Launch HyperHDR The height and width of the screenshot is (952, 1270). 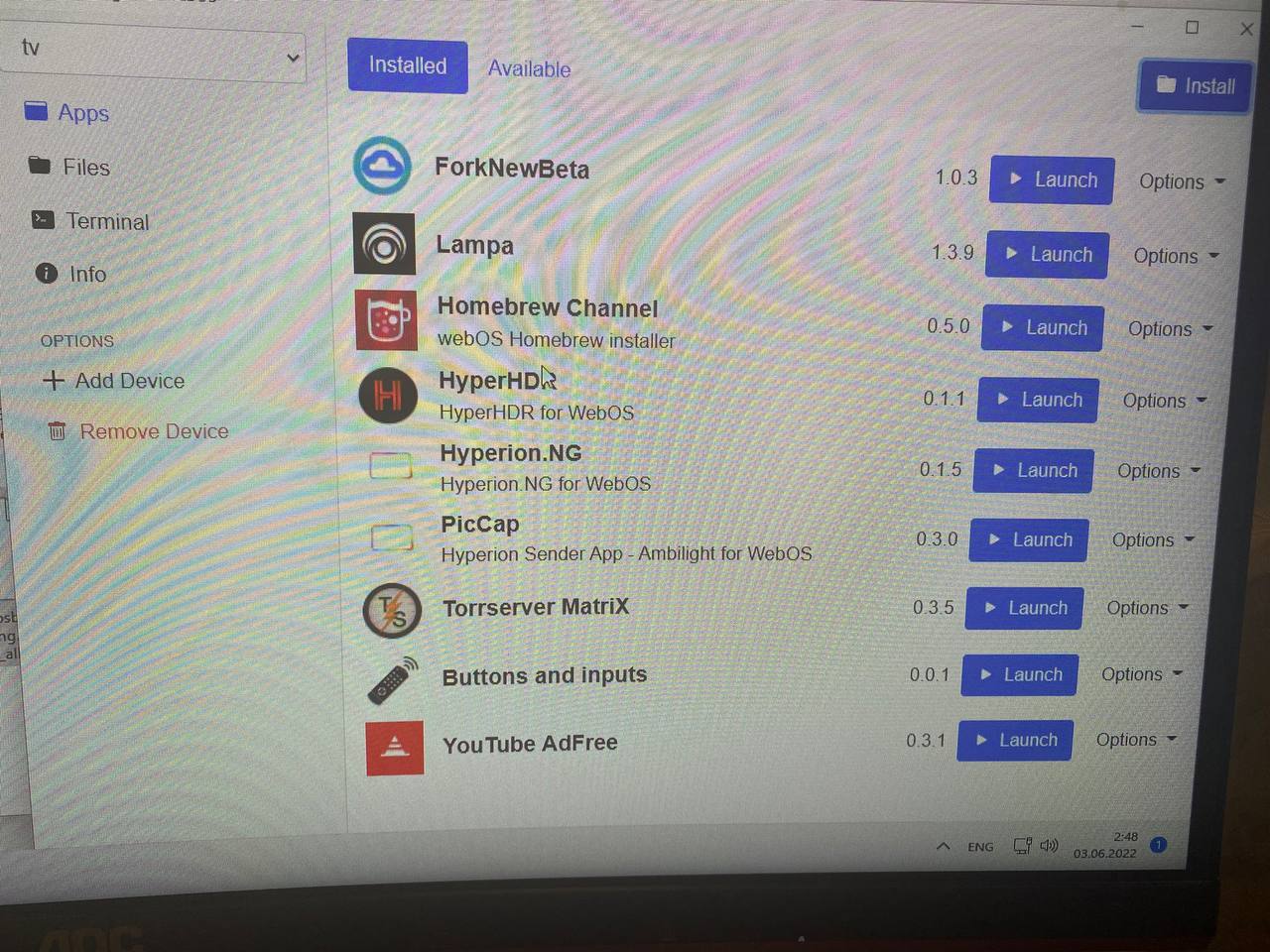pos(1038,401)
